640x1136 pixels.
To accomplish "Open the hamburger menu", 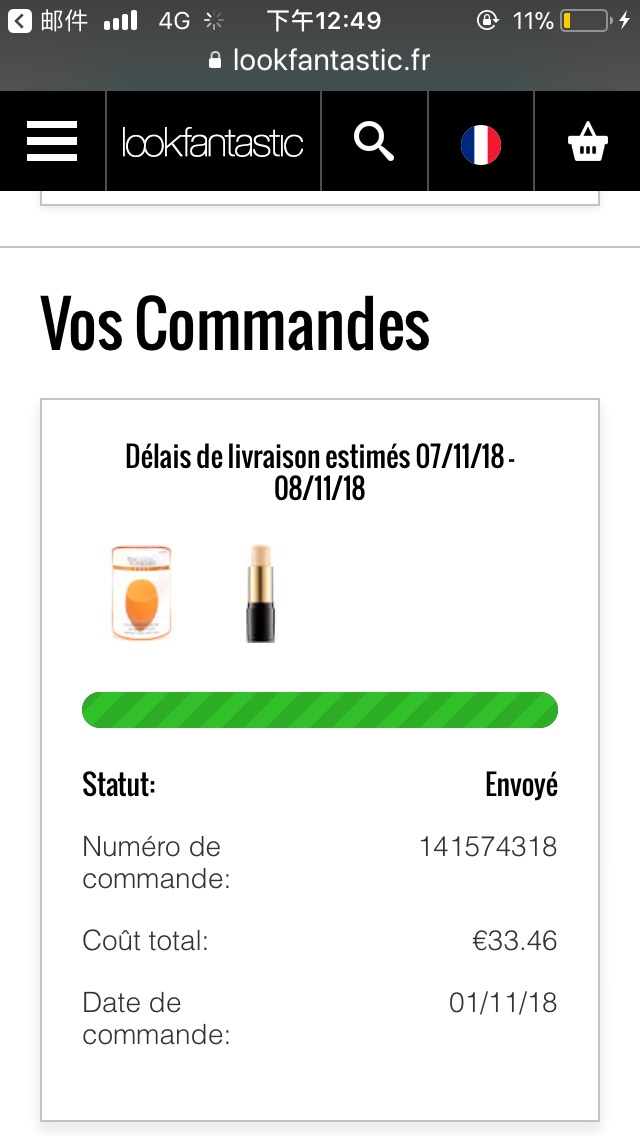I will tap(52, 141).
